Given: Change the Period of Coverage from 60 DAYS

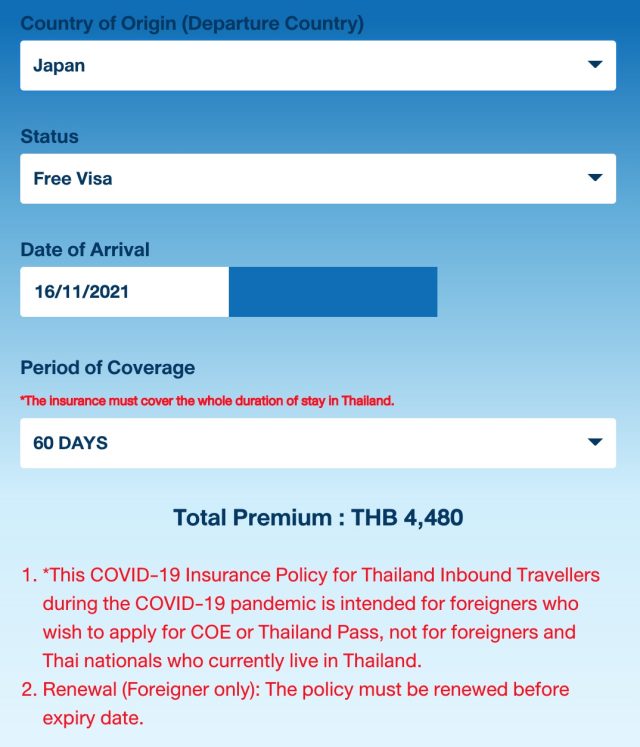Looking at the screenshot, I should 318,442.
